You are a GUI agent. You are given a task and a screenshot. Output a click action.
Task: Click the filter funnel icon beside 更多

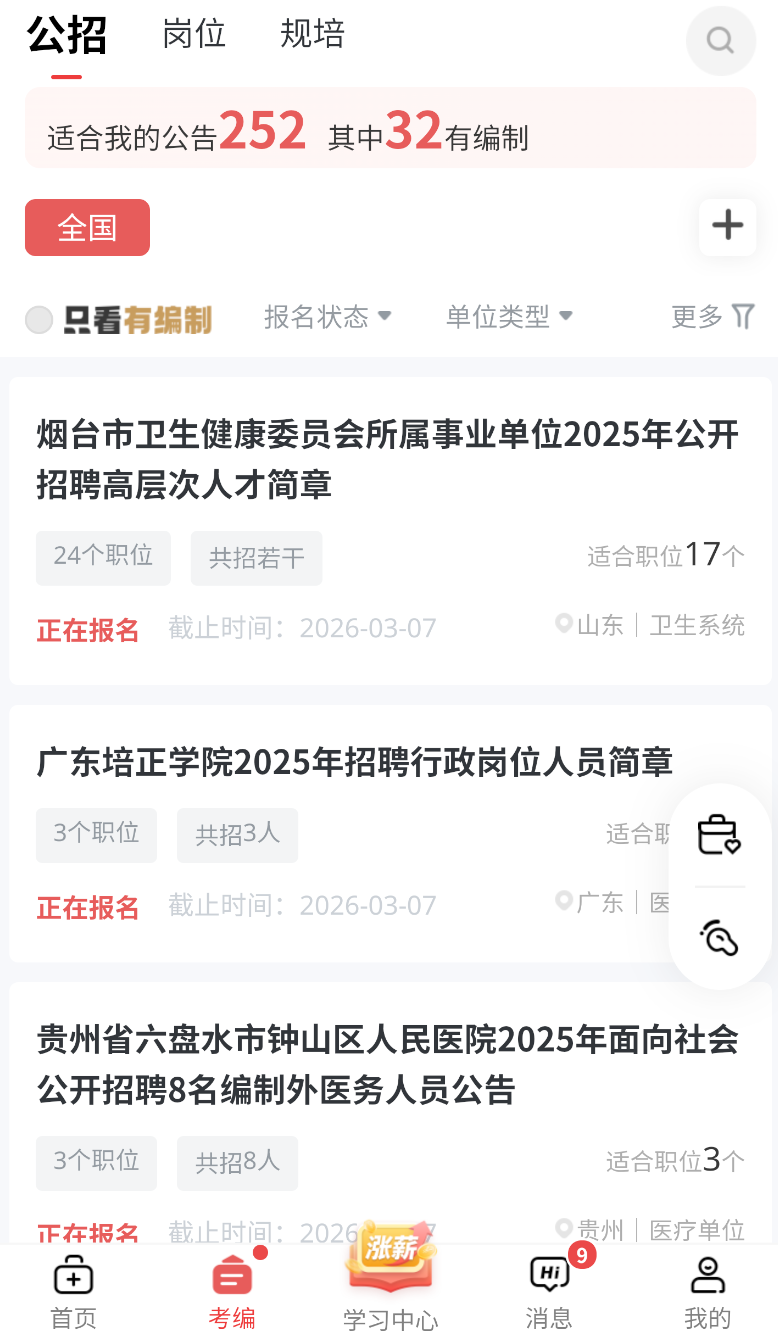click(742, 315)
